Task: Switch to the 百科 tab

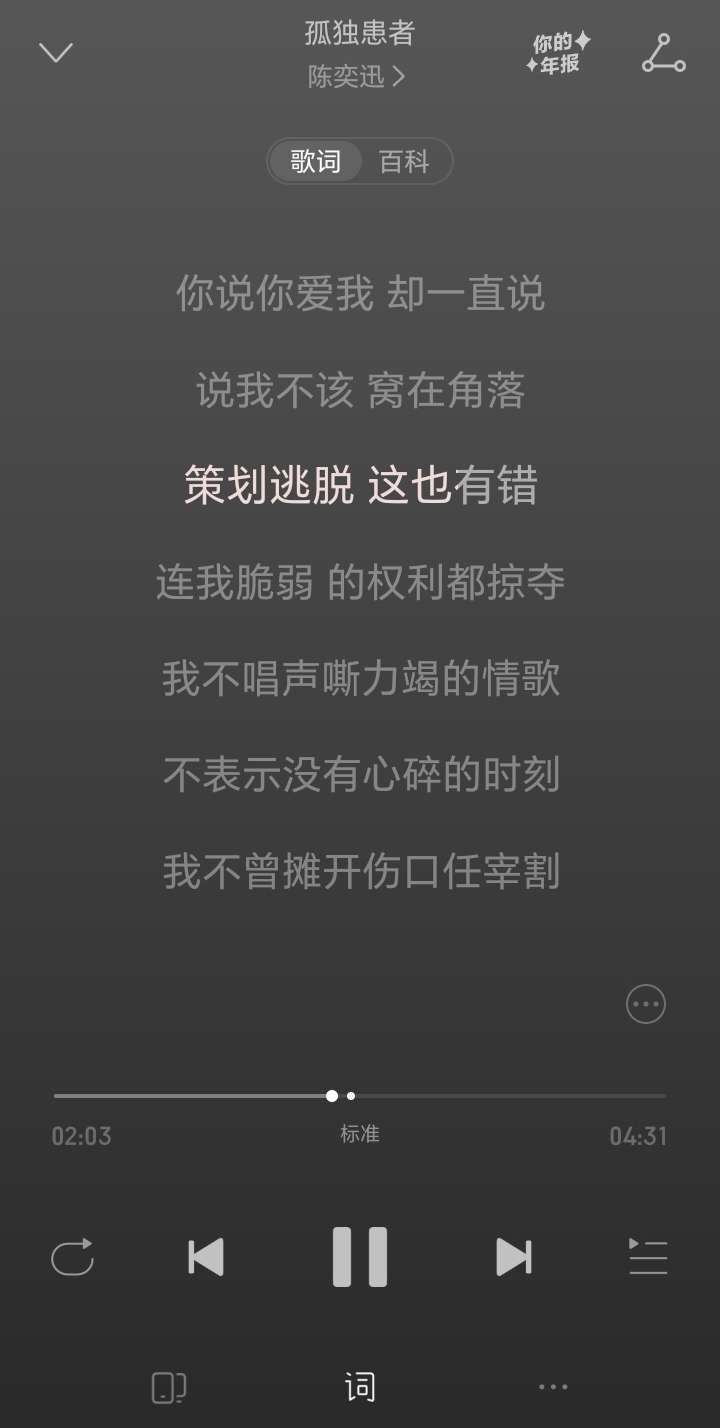Action: point(404,162)
